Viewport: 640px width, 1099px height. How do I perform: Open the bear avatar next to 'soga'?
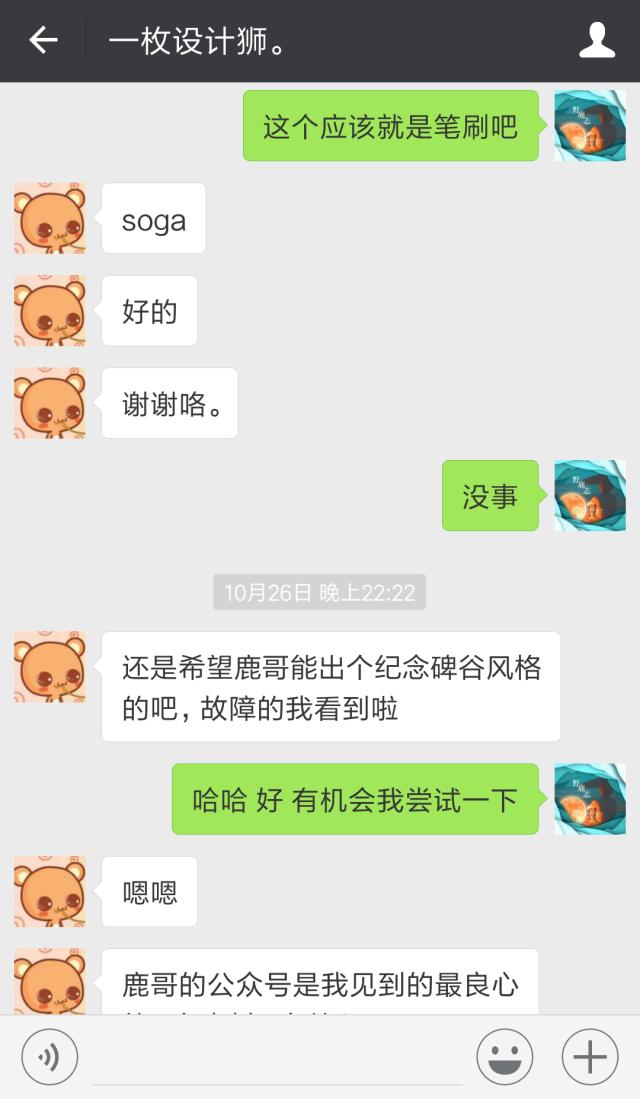pos(49,218)
